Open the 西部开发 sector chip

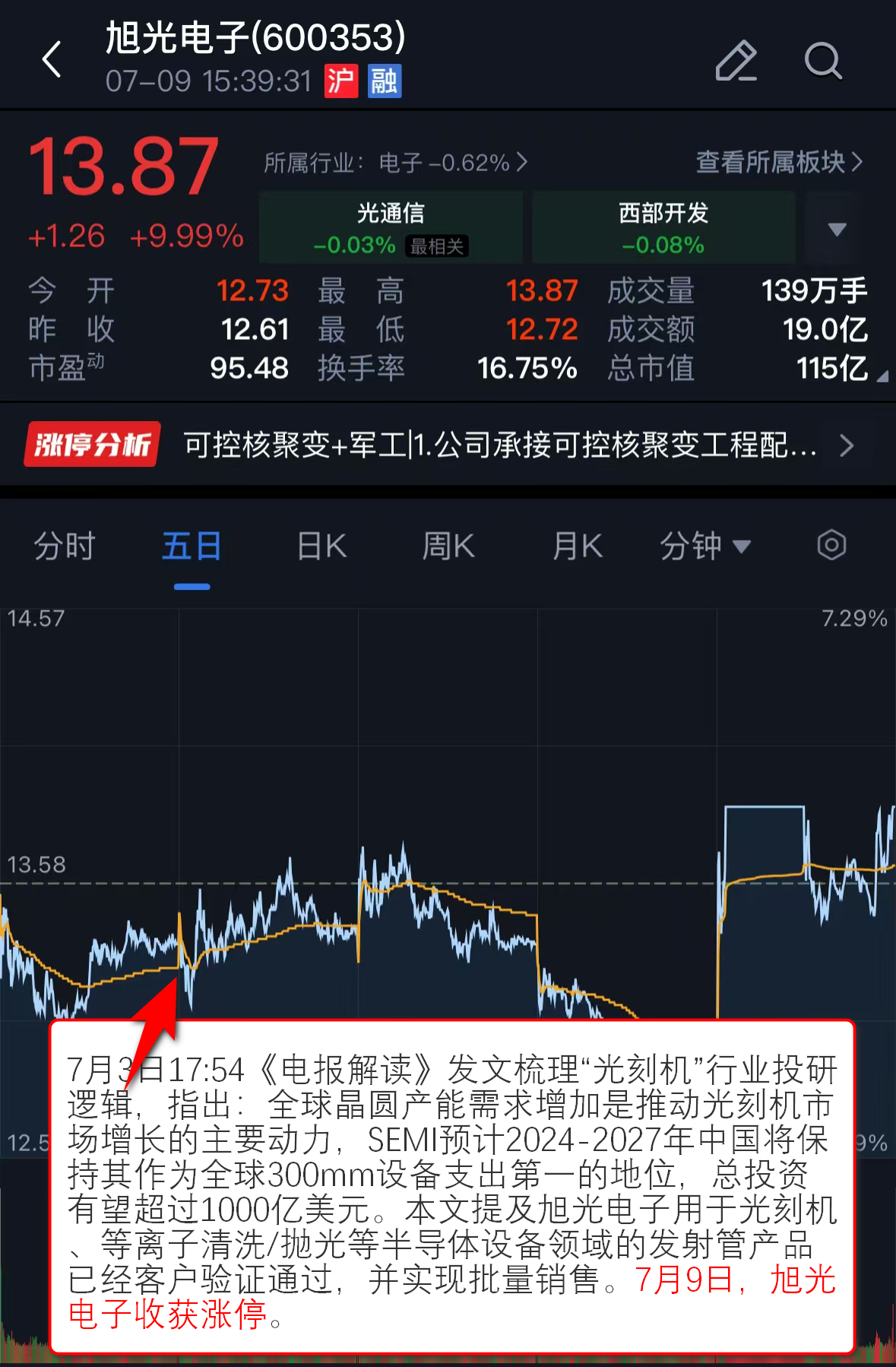click(x=663, y=227)
